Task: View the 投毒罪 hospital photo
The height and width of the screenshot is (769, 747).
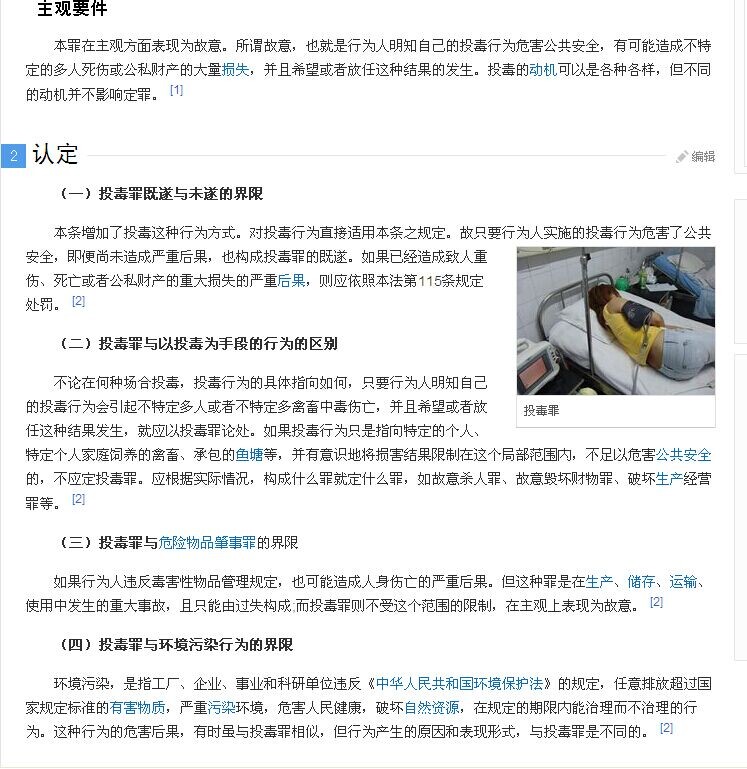Action: click(615, 321)
